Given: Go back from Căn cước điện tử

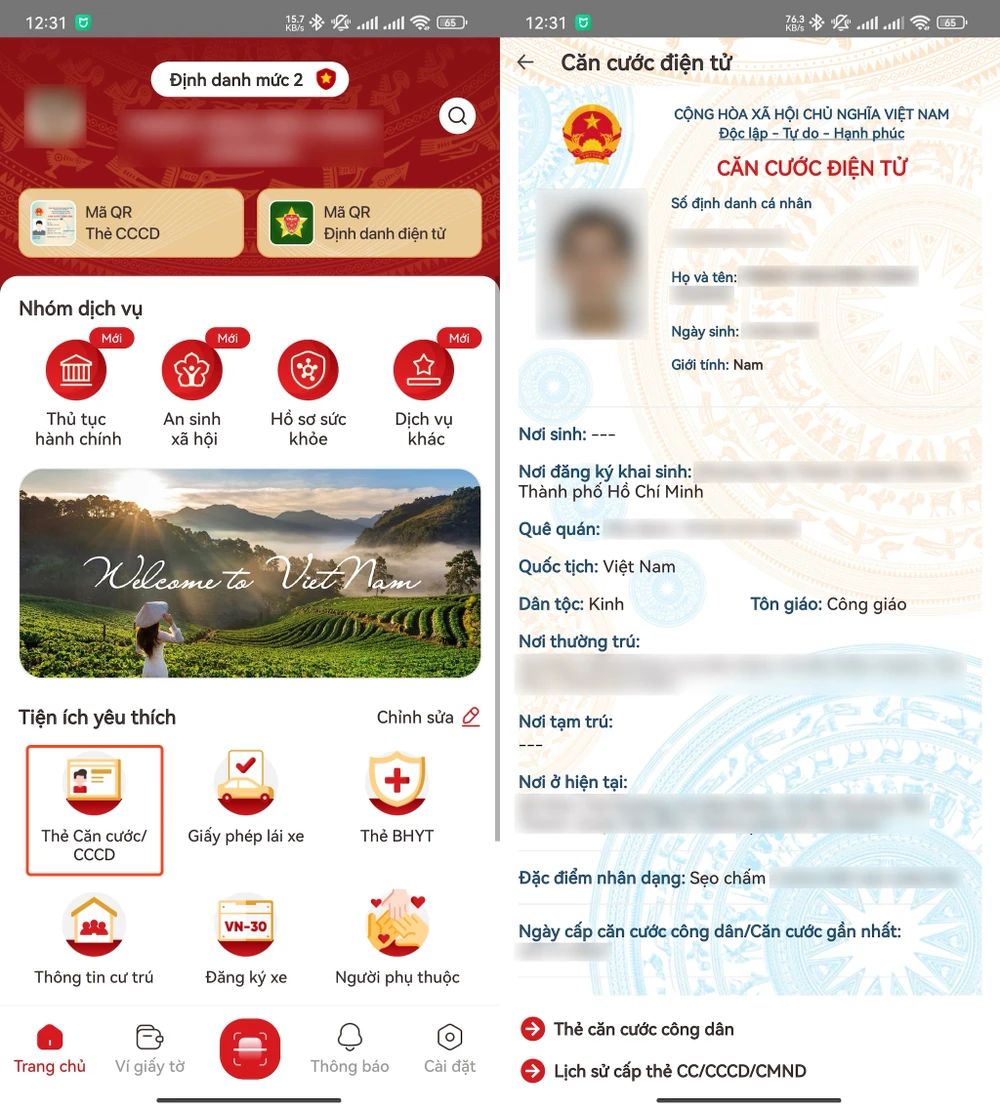Looking at the screenshot, I should coord(525,62).
